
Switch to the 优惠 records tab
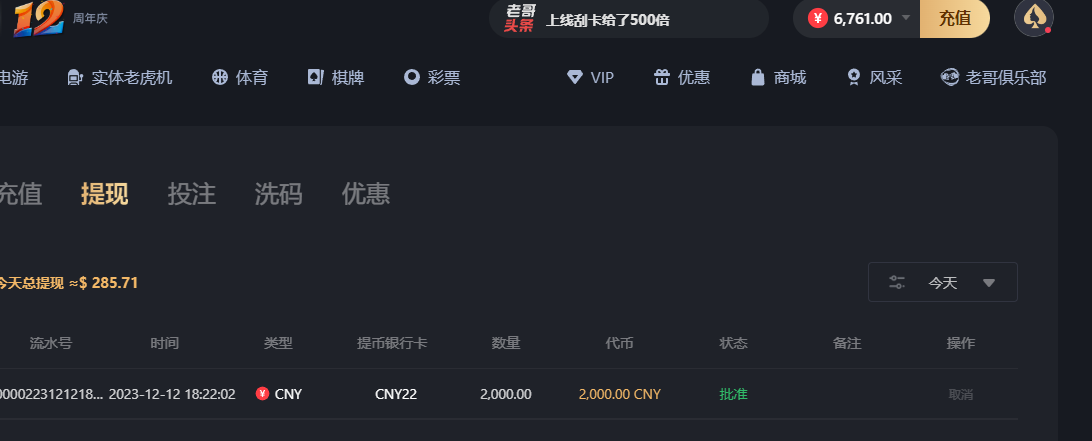366,194
